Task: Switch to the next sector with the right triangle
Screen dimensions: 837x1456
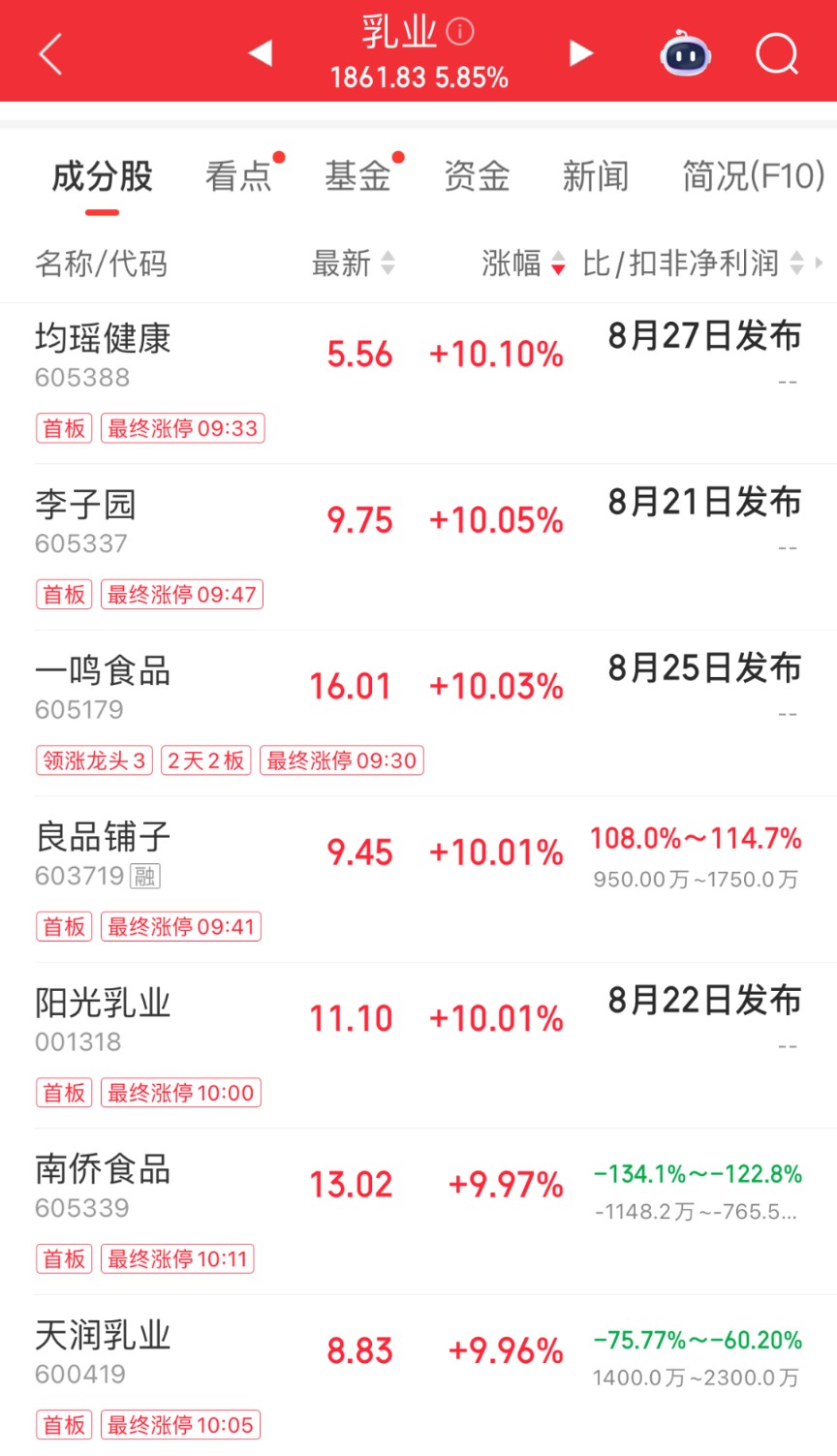Action: coord(580,53)
